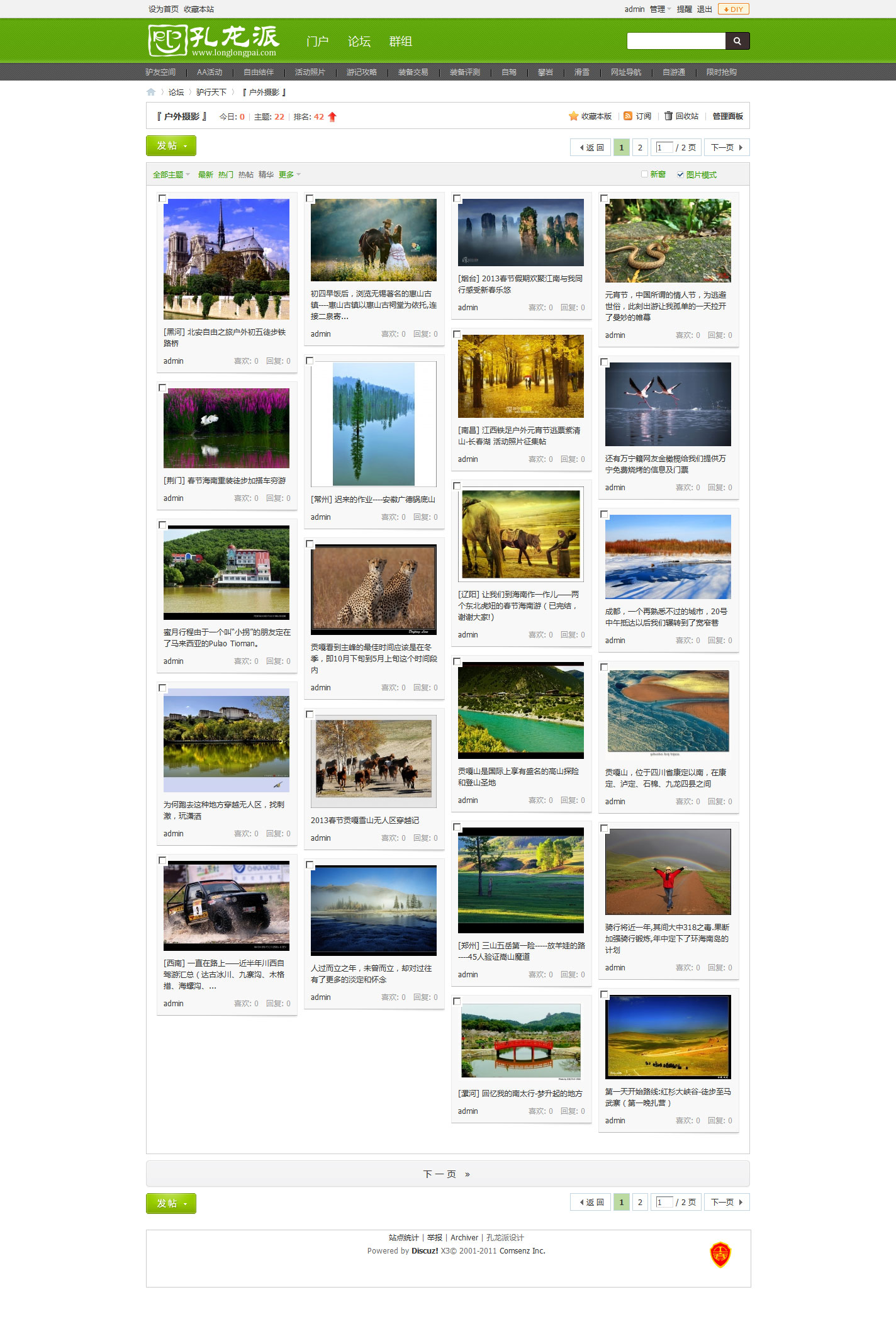Screen dimensions: 896x1319
Task: Open the 游记攻略 sub-navigation link
Action: coord(361,72)
